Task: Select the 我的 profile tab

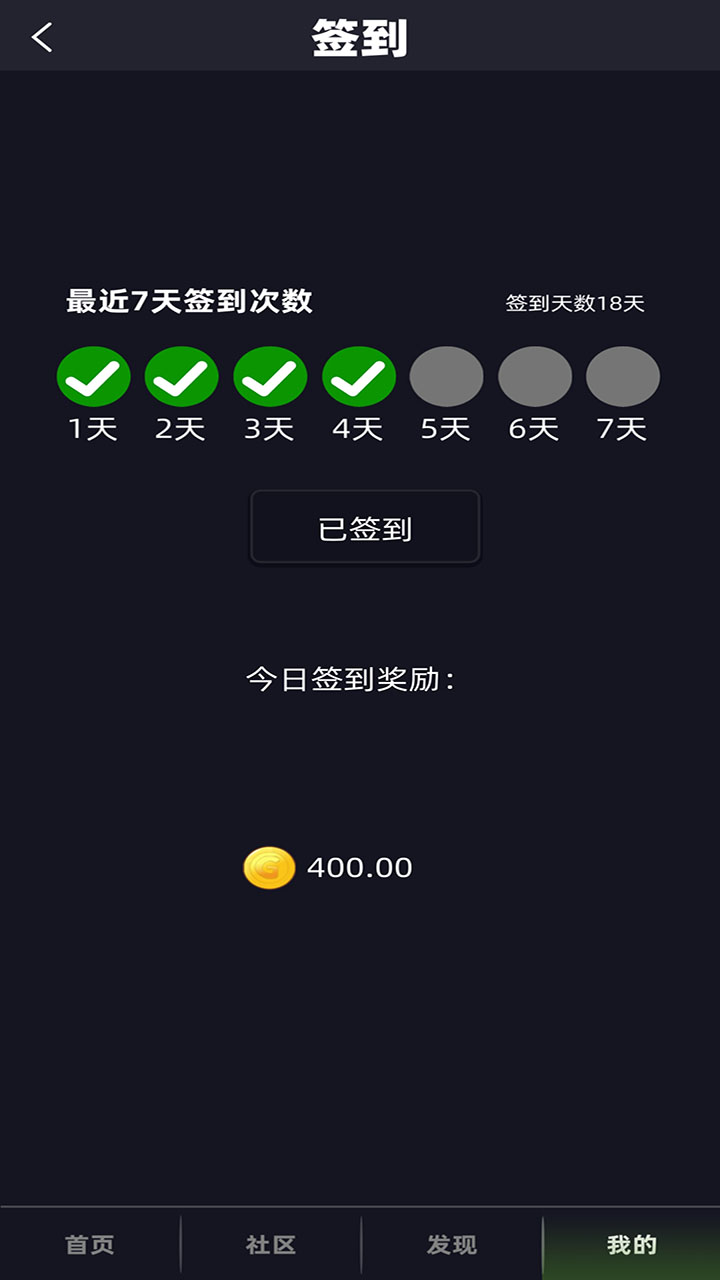Action: [630, 1243]
